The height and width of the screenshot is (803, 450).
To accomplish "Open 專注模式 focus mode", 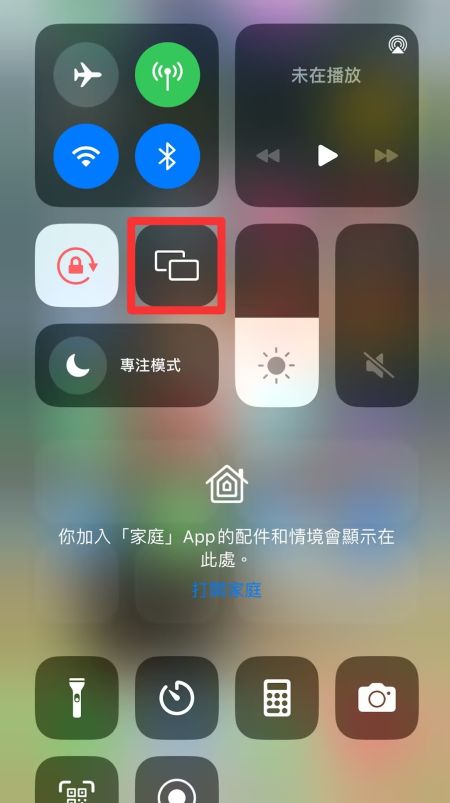I will [127, 365].
